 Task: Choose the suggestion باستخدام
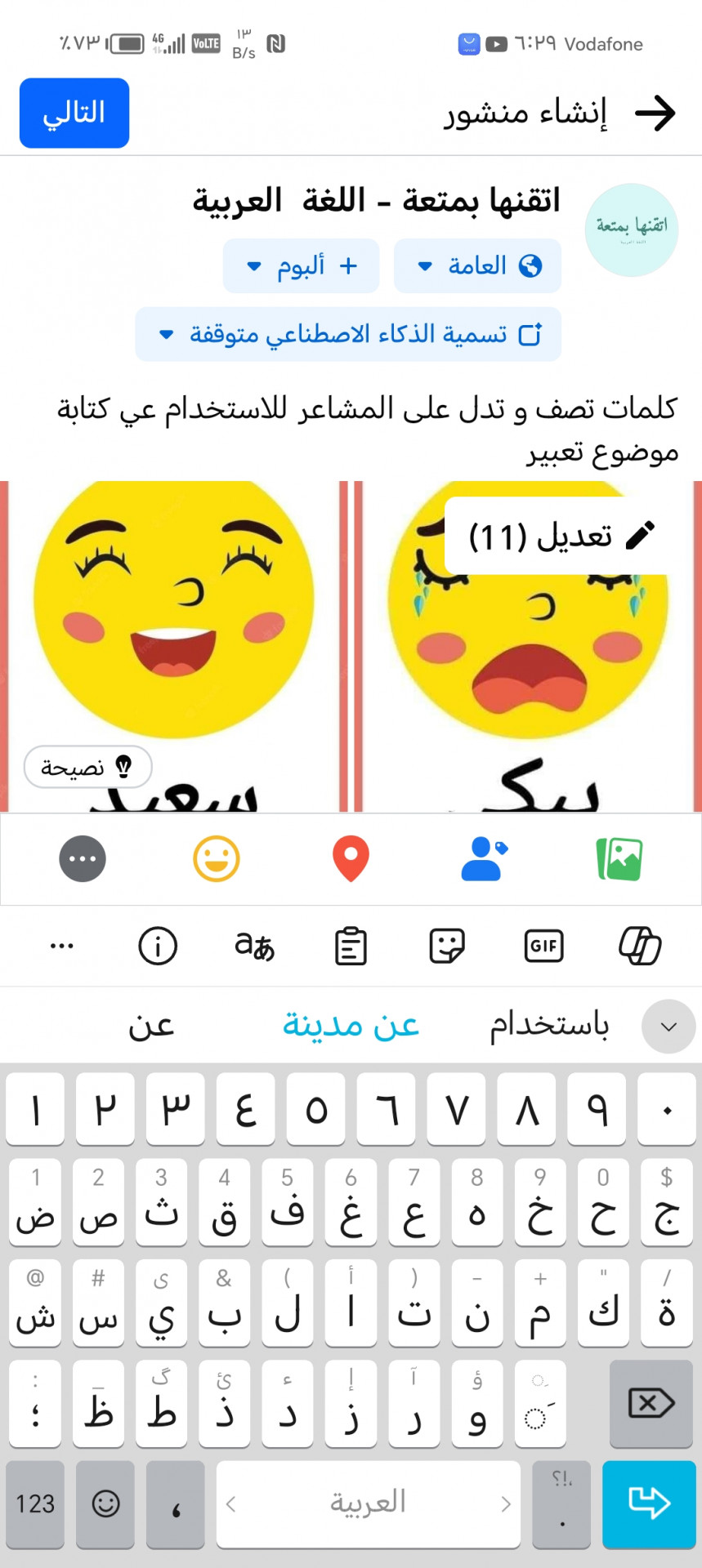(549, 1024)
